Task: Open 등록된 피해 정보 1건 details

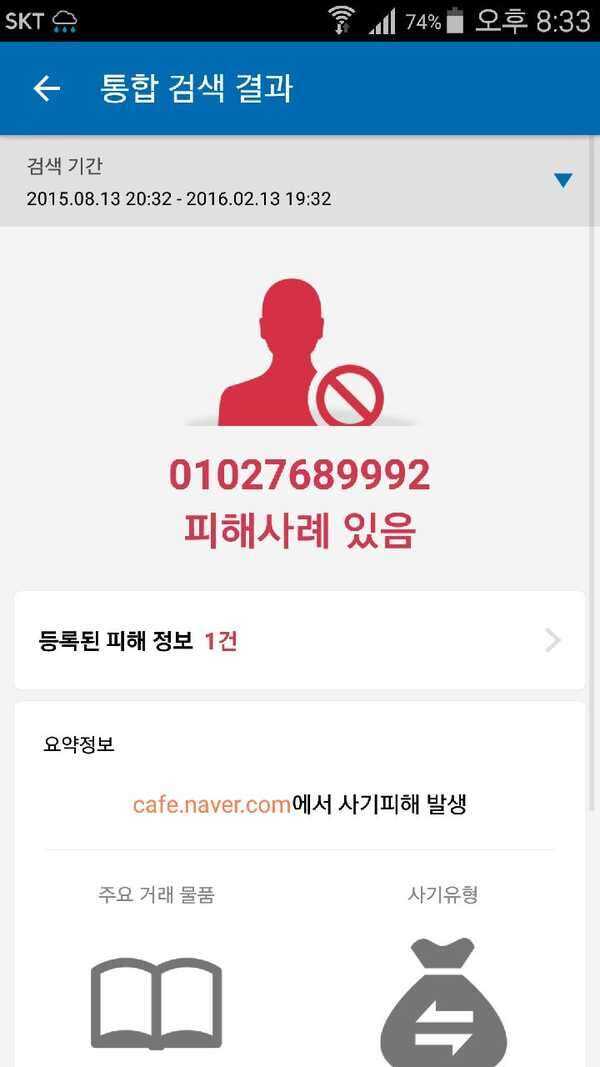Action: (x=299, y=640)
